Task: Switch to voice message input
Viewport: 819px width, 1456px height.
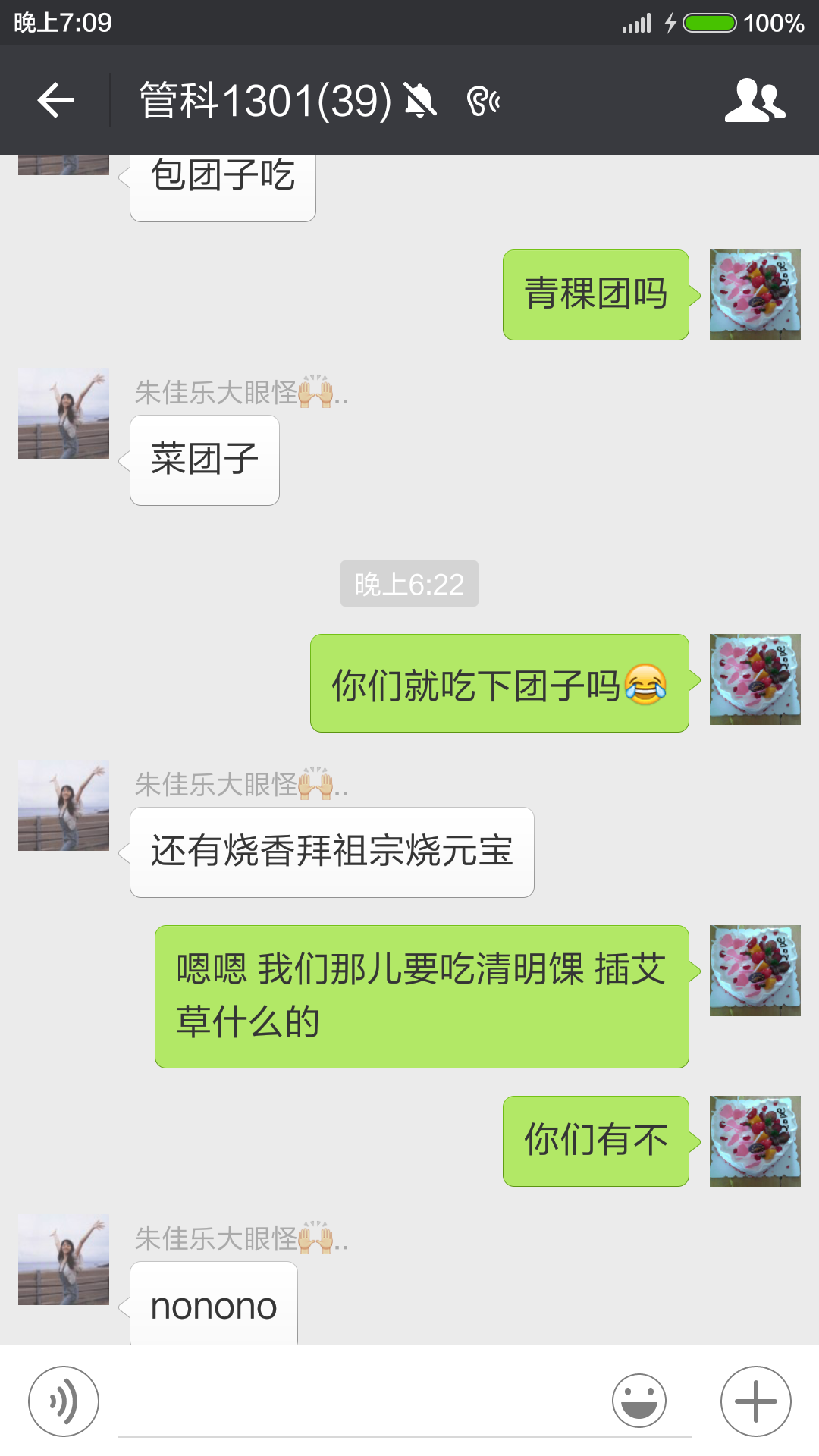Action: coord(64,1401)
